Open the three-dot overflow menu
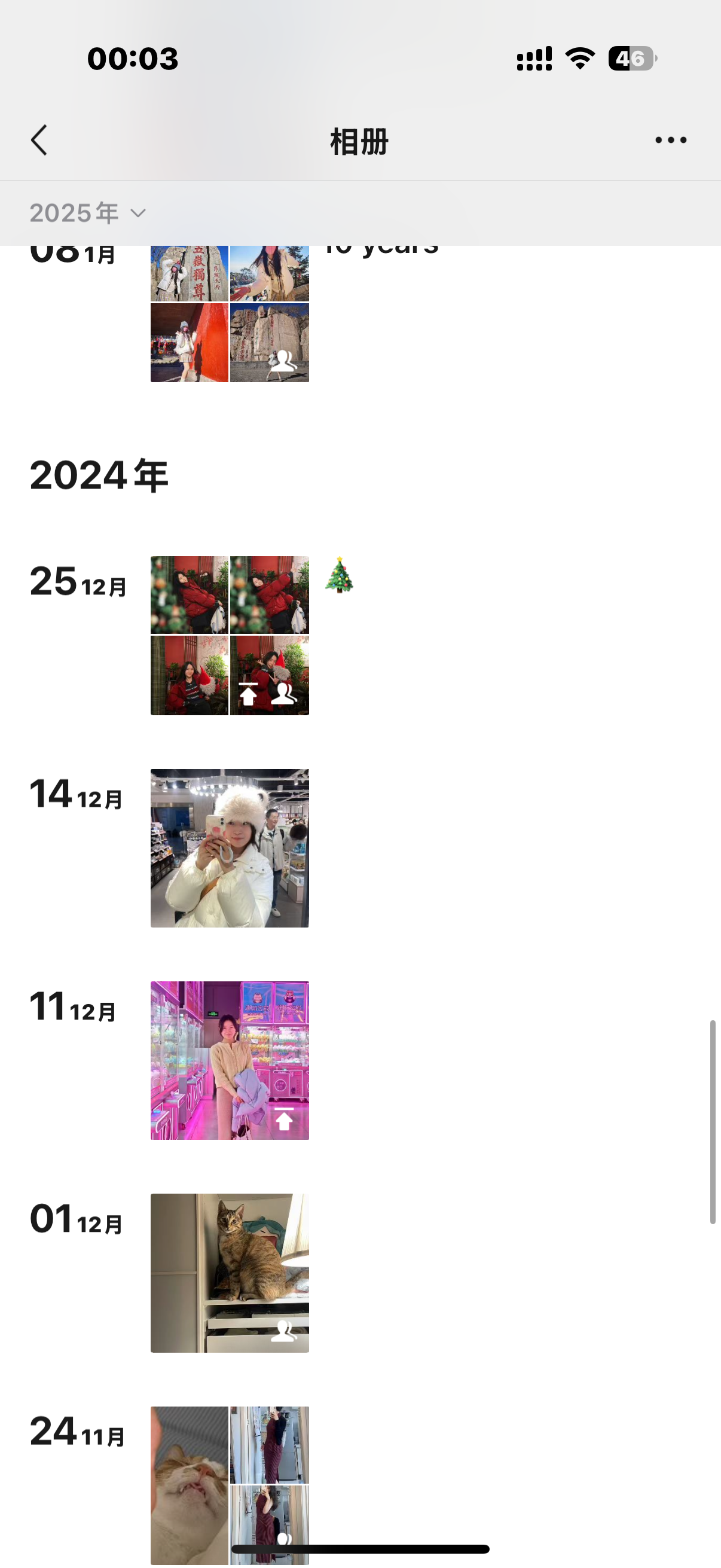721x1568 pixels. 671,141
